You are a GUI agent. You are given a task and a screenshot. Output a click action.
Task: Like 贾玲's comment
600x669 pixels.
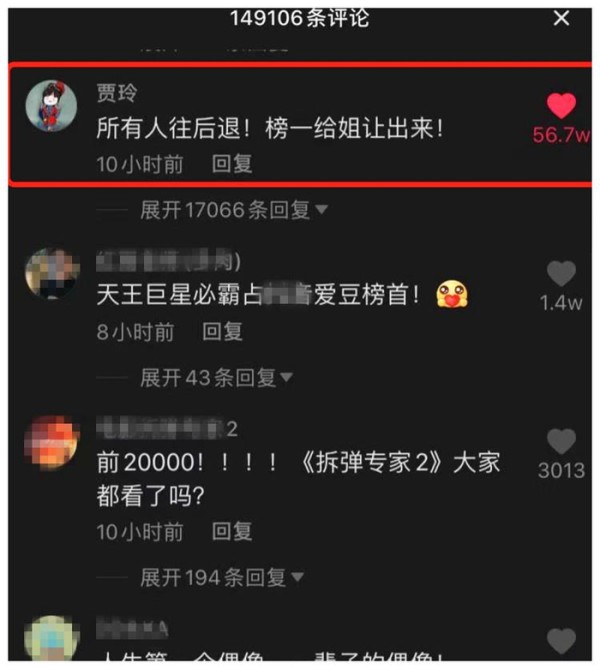tap(562, 106)
